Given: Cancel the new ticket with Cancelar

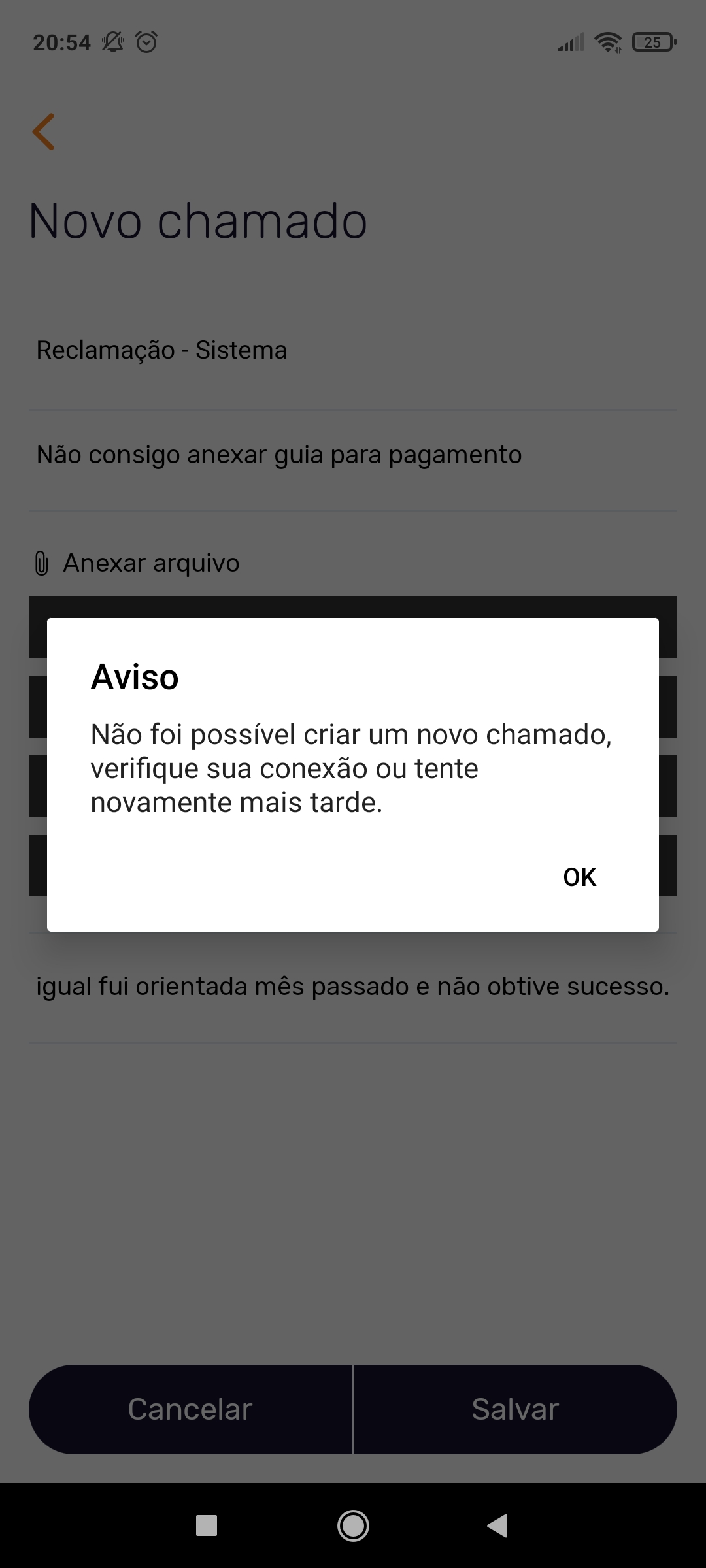Looking at the screenshot, I should (x=190, y=1409).
